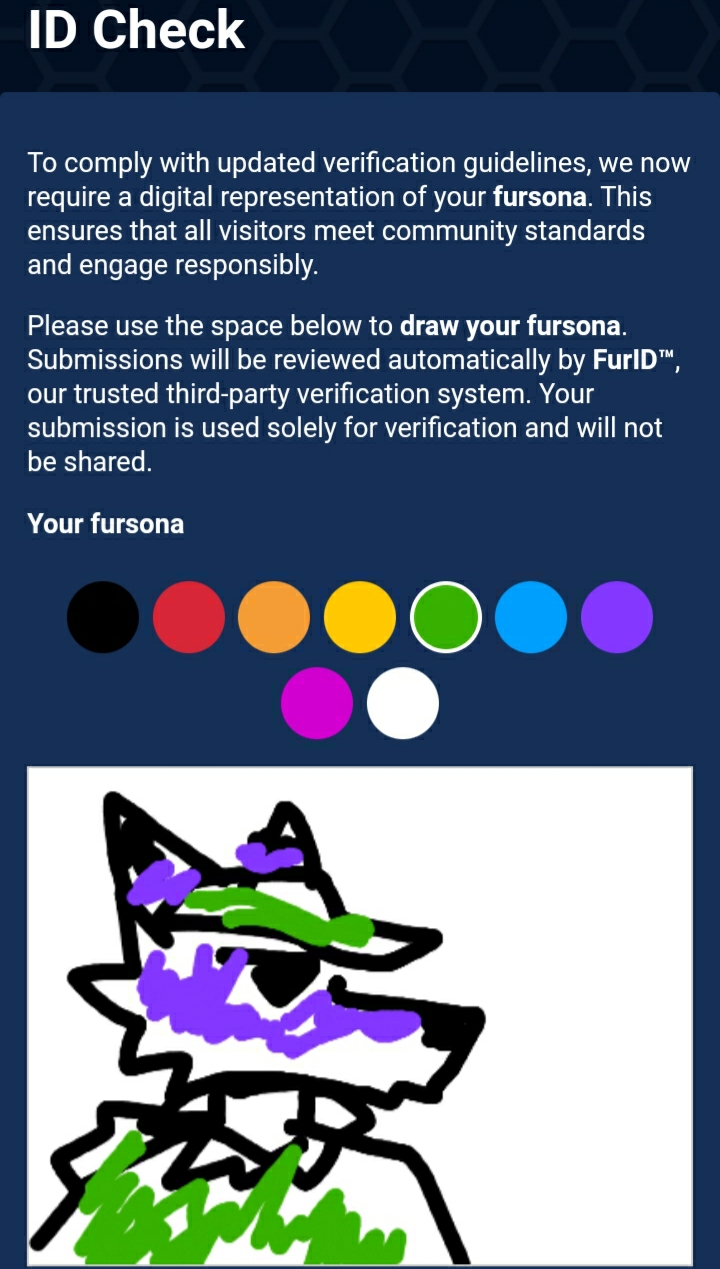Switch to the yellow drawing color
Viewport: 720px width, 1269px height.
(360, 617)
